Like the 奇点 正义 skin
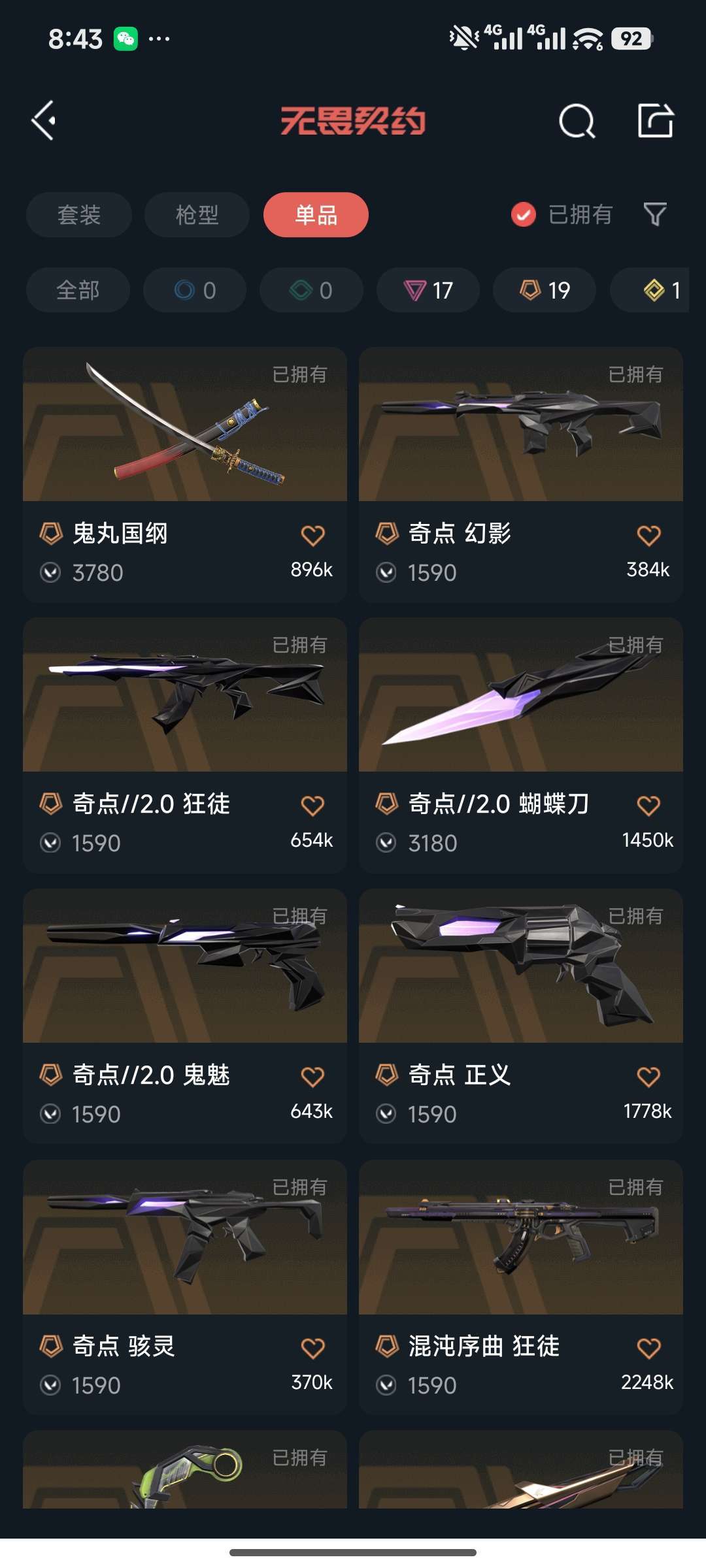Viewport: 706px width, 1568px height. [648, 1077]
